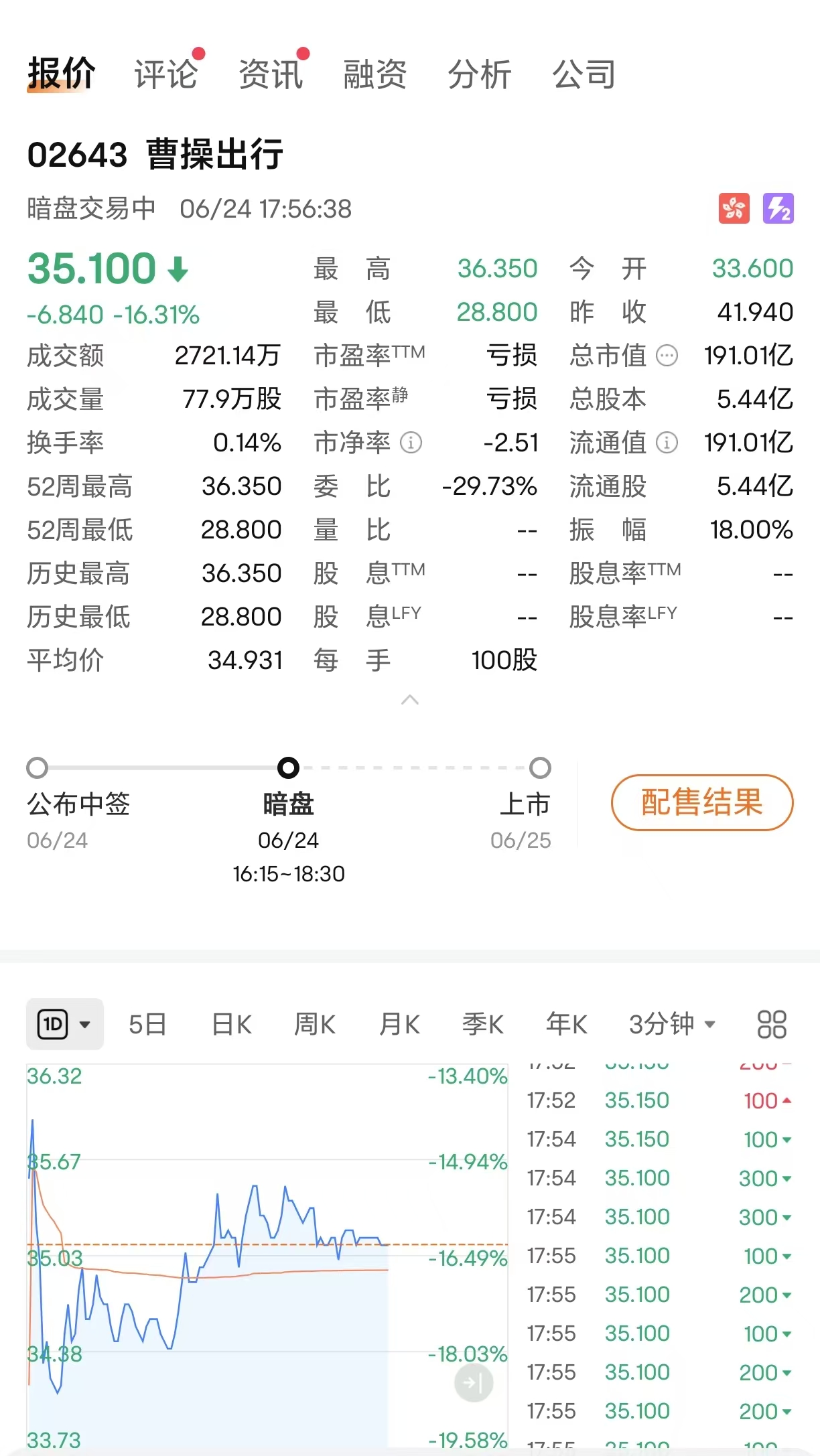View the 年K chart
Image resolution: width=820 pixels, height=1456 pixels.
pos(566,1024)
